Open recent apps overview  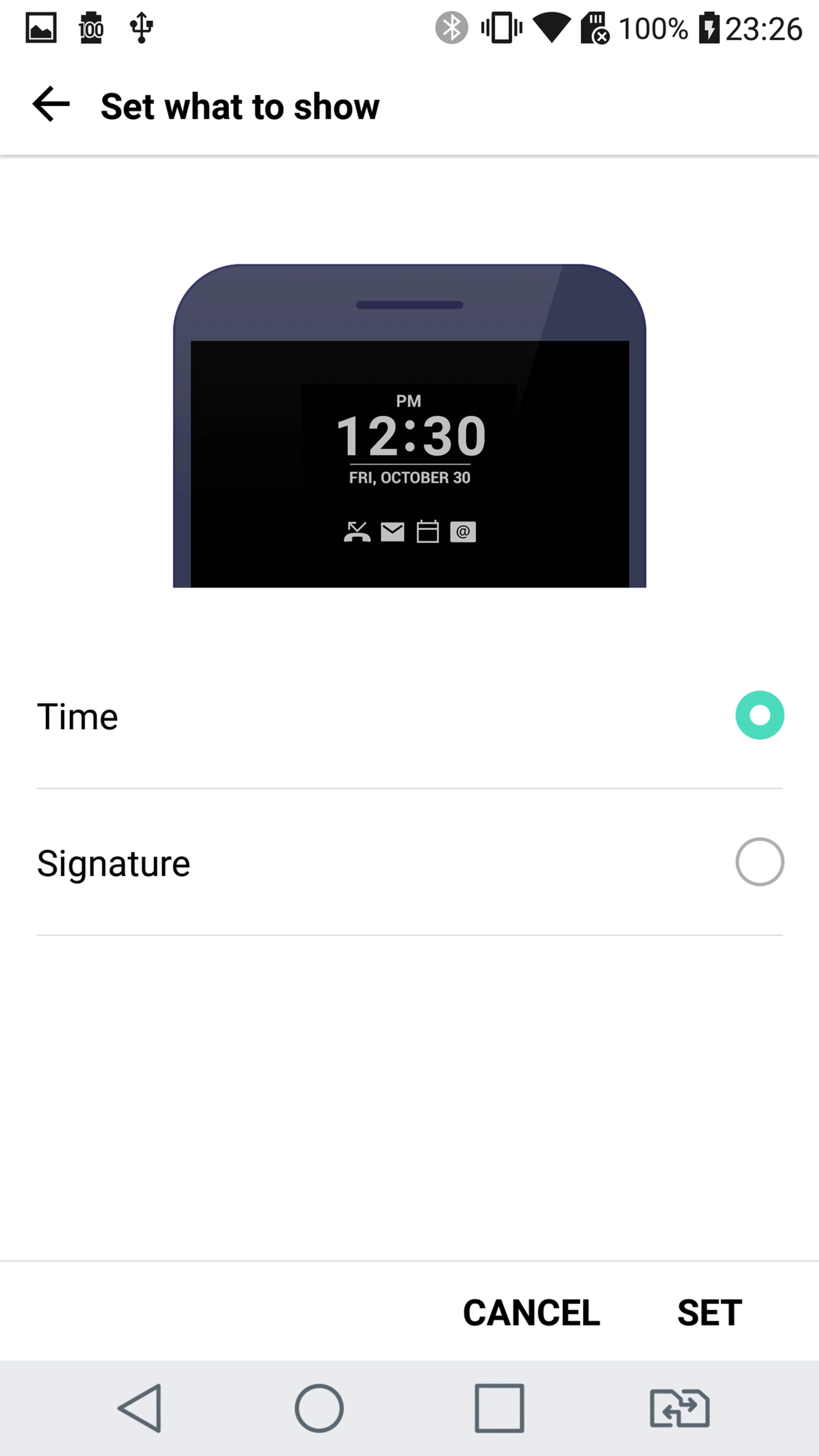(x=499, y=1408)
